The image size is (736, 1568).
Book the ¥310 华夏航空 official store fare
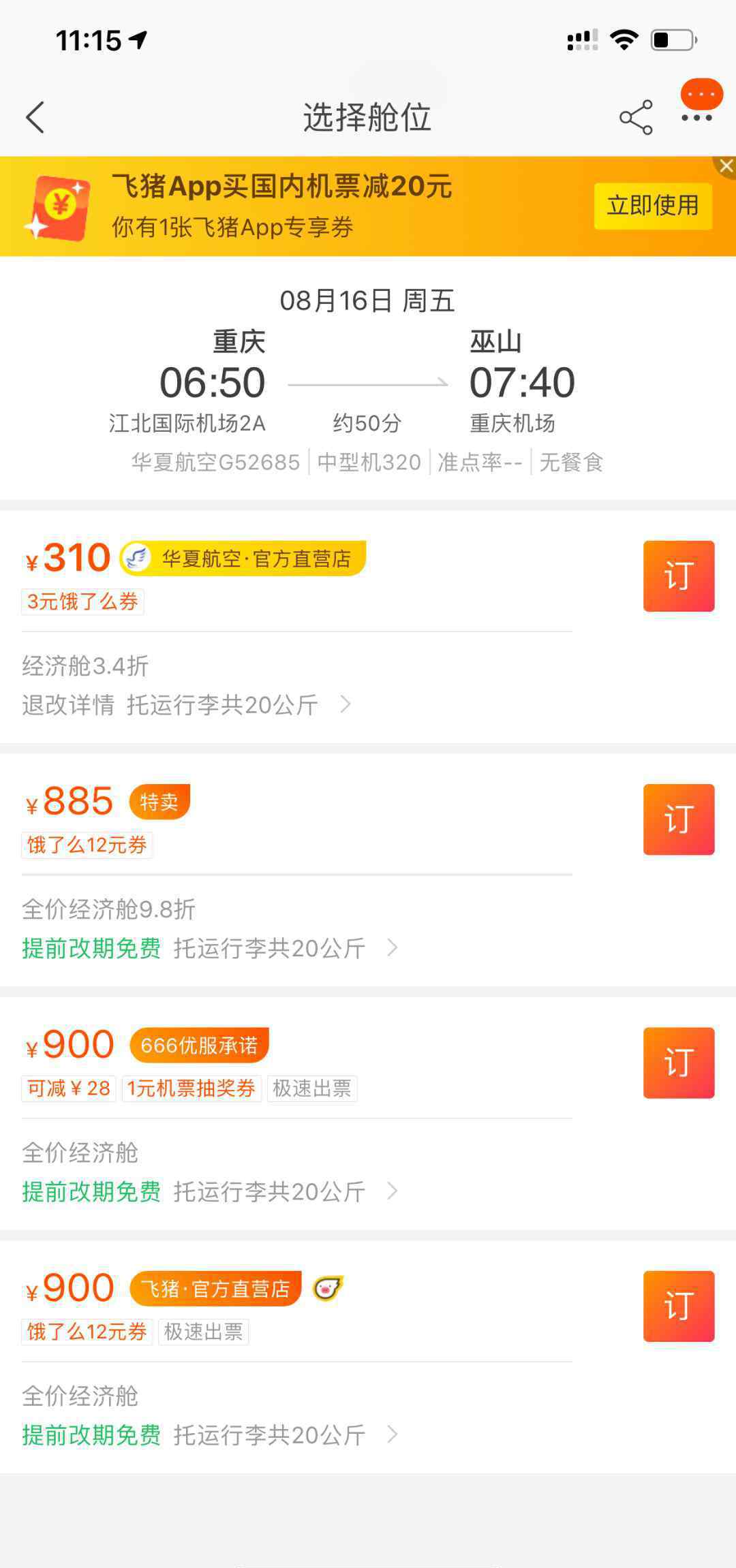click(678, 576)
